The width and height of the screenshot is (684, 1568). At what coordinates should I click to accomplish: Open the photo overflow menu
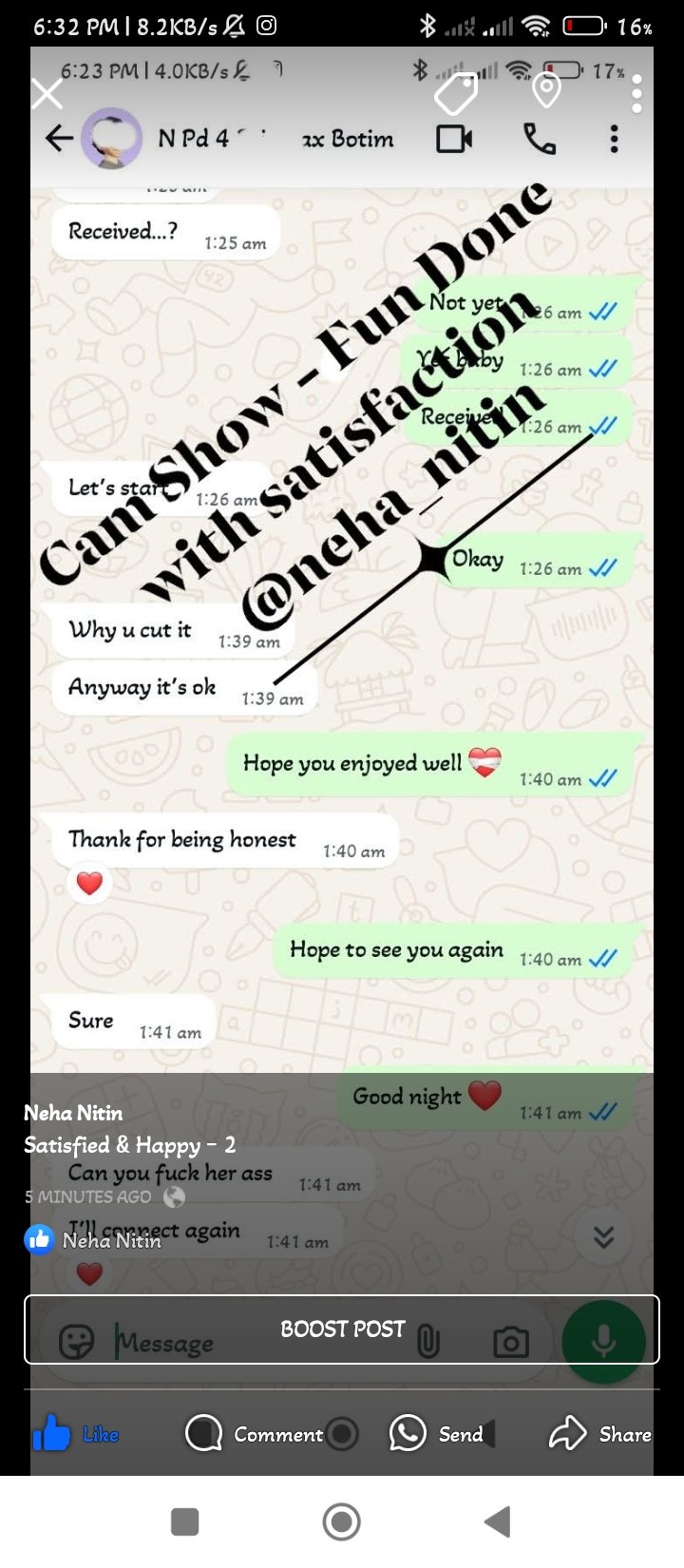pos(636,93)
